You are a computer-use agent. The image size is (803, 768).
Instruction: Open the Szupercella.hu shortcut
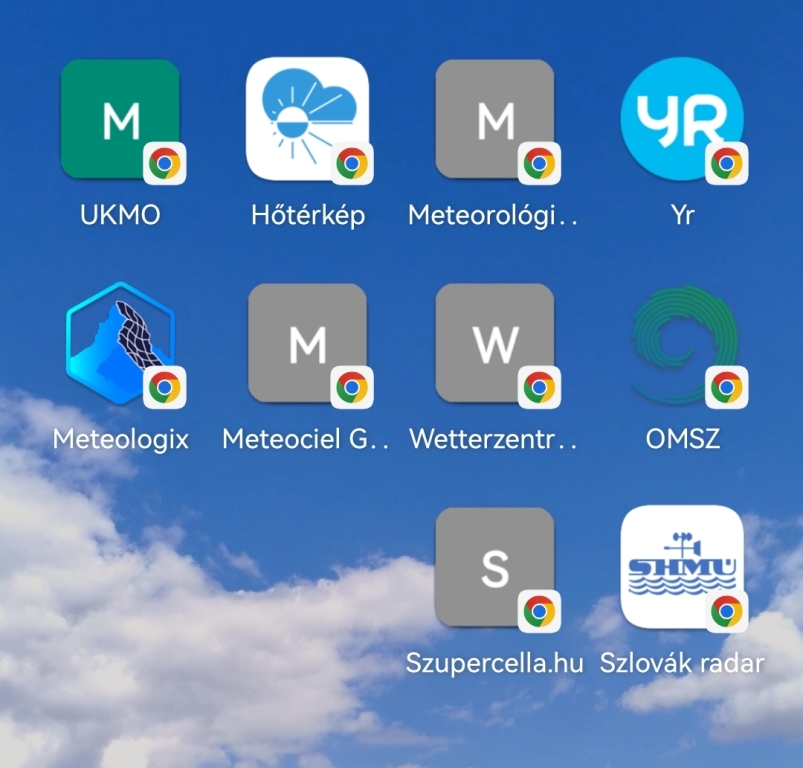point(495,567)
